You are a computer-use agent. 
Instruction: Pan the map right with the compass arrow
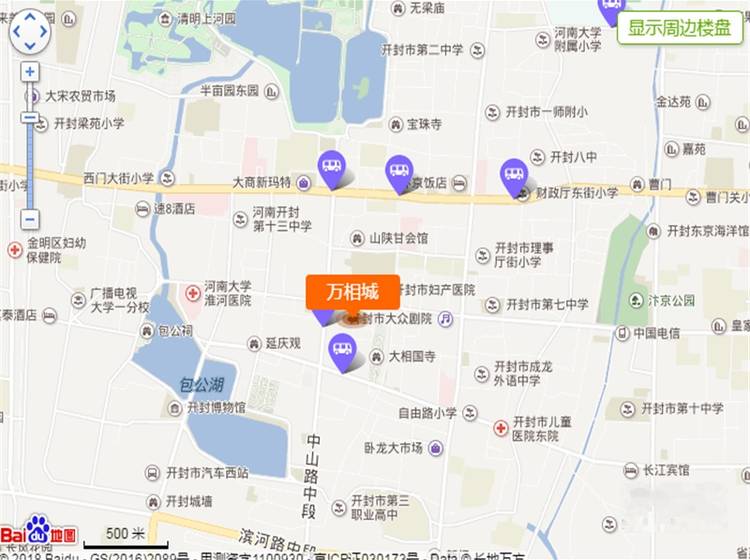(x=43, y=33)
